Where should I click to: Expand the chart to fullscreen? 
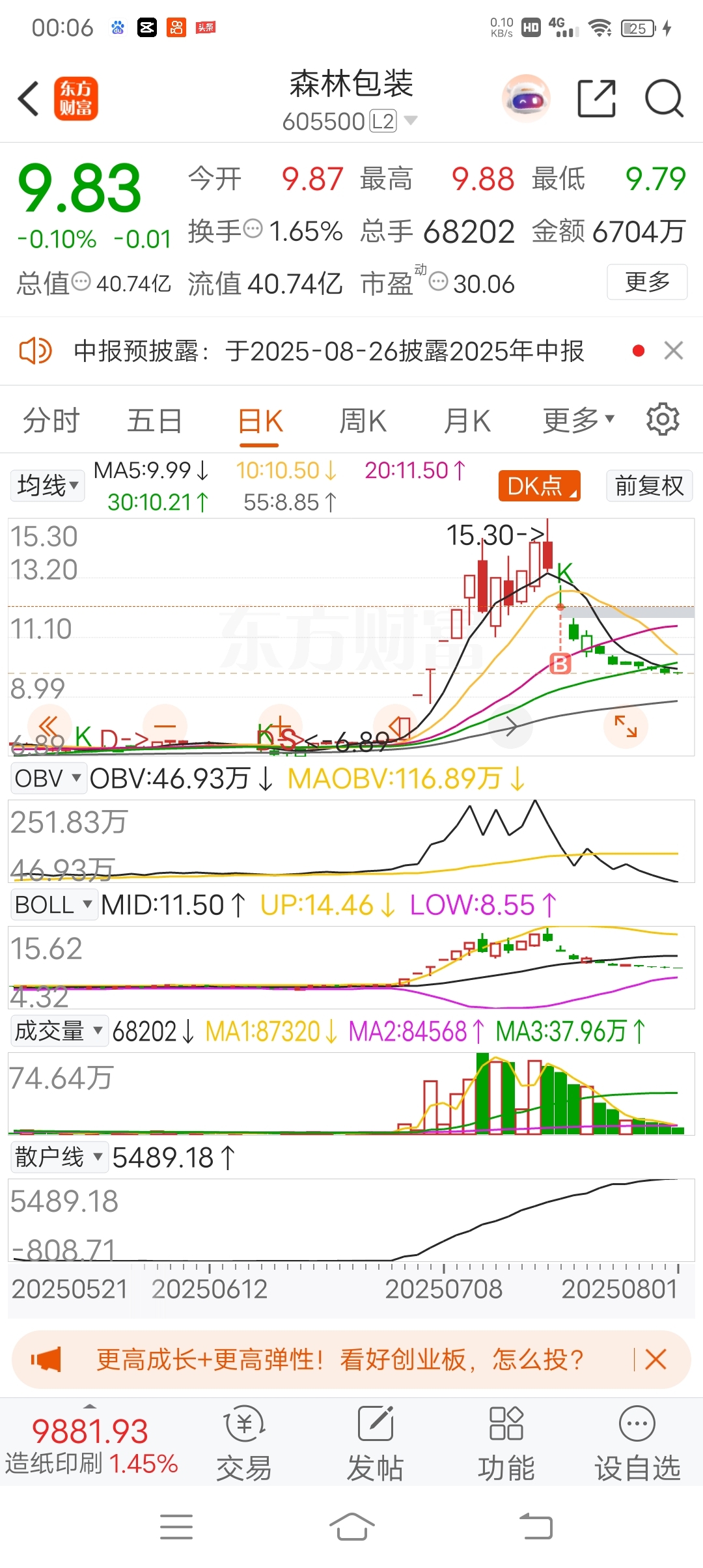coord(626,726)
